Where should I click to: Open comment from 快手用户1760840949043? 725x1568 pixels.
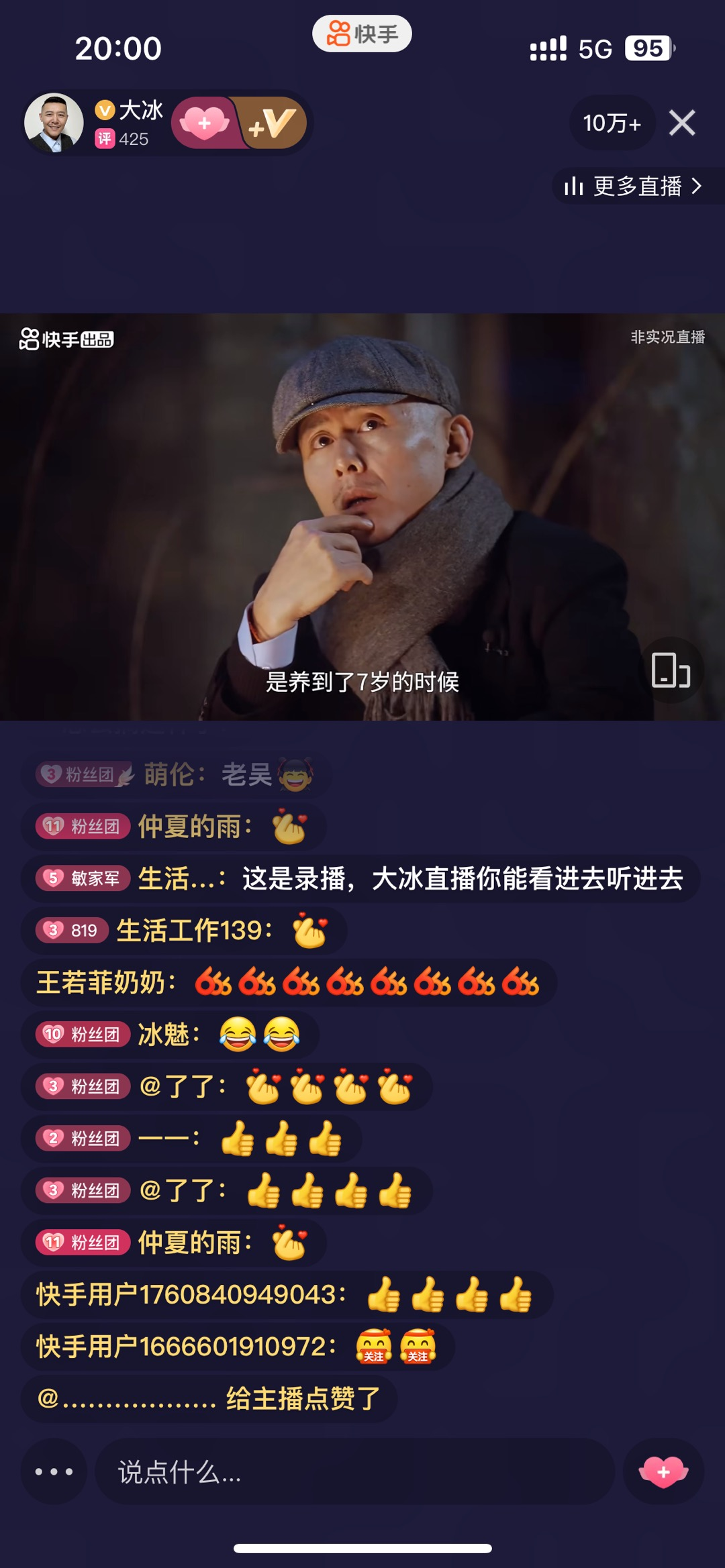pos(287,1294)
